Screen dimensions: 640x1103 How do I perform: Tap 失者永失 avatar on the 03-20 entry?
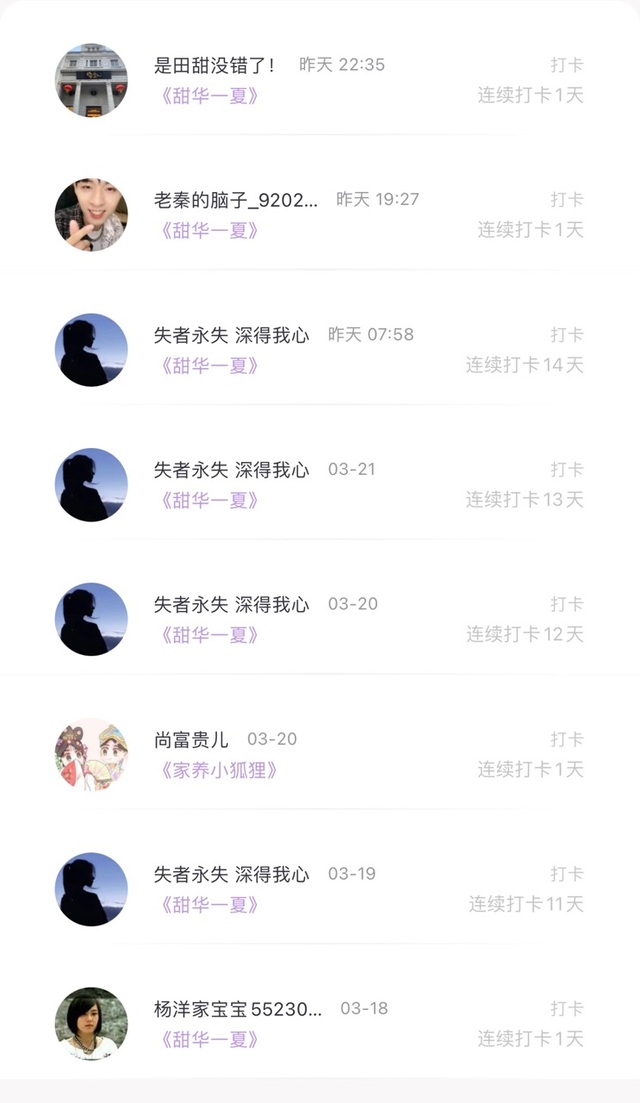tap(91, 619)
